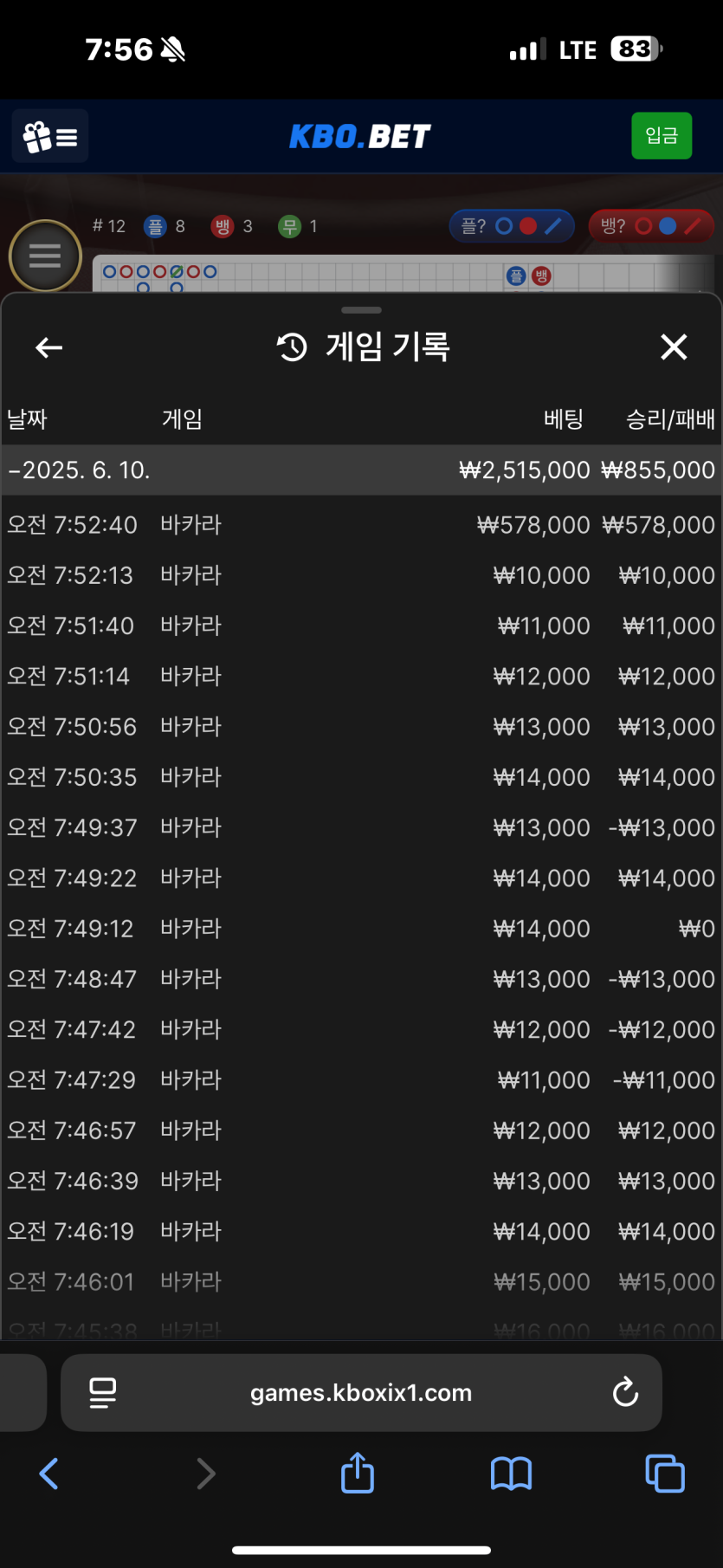Viewport: 723px width, 1568px height.
Task: Open the 오전 7:49:12 바카라 record
Action: 361,929
